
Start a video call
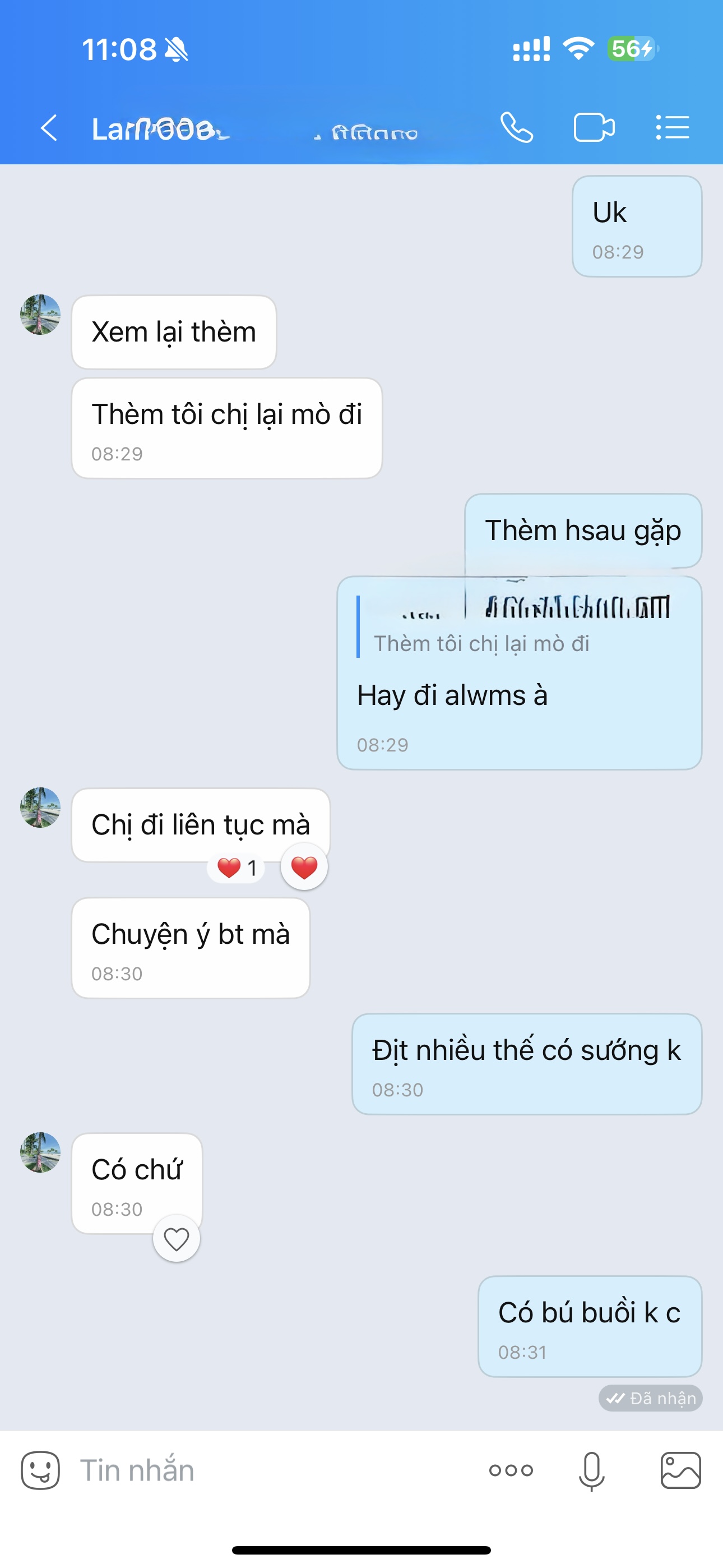594,128
